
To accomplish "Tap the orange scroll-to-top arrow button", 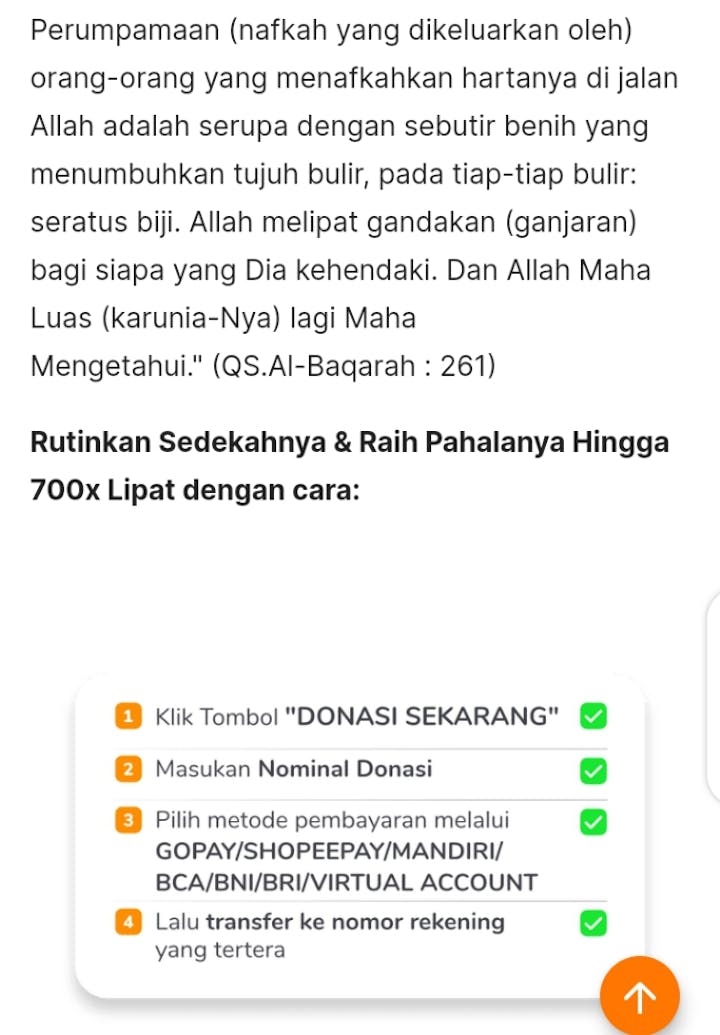I will [x=640, y=995].
